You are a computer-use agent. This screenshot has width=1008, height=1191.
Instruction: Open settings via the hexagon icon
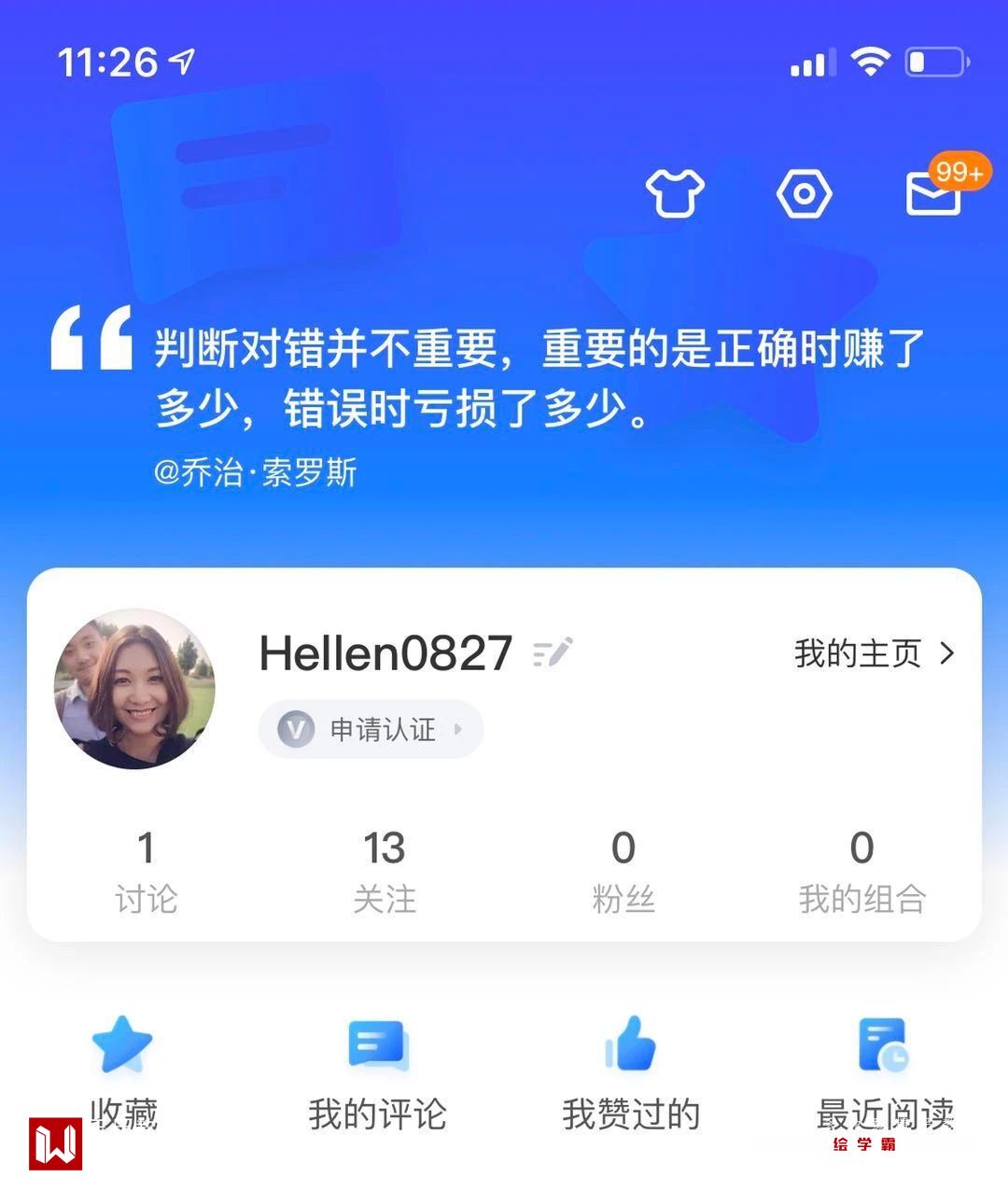pos(804,194)
